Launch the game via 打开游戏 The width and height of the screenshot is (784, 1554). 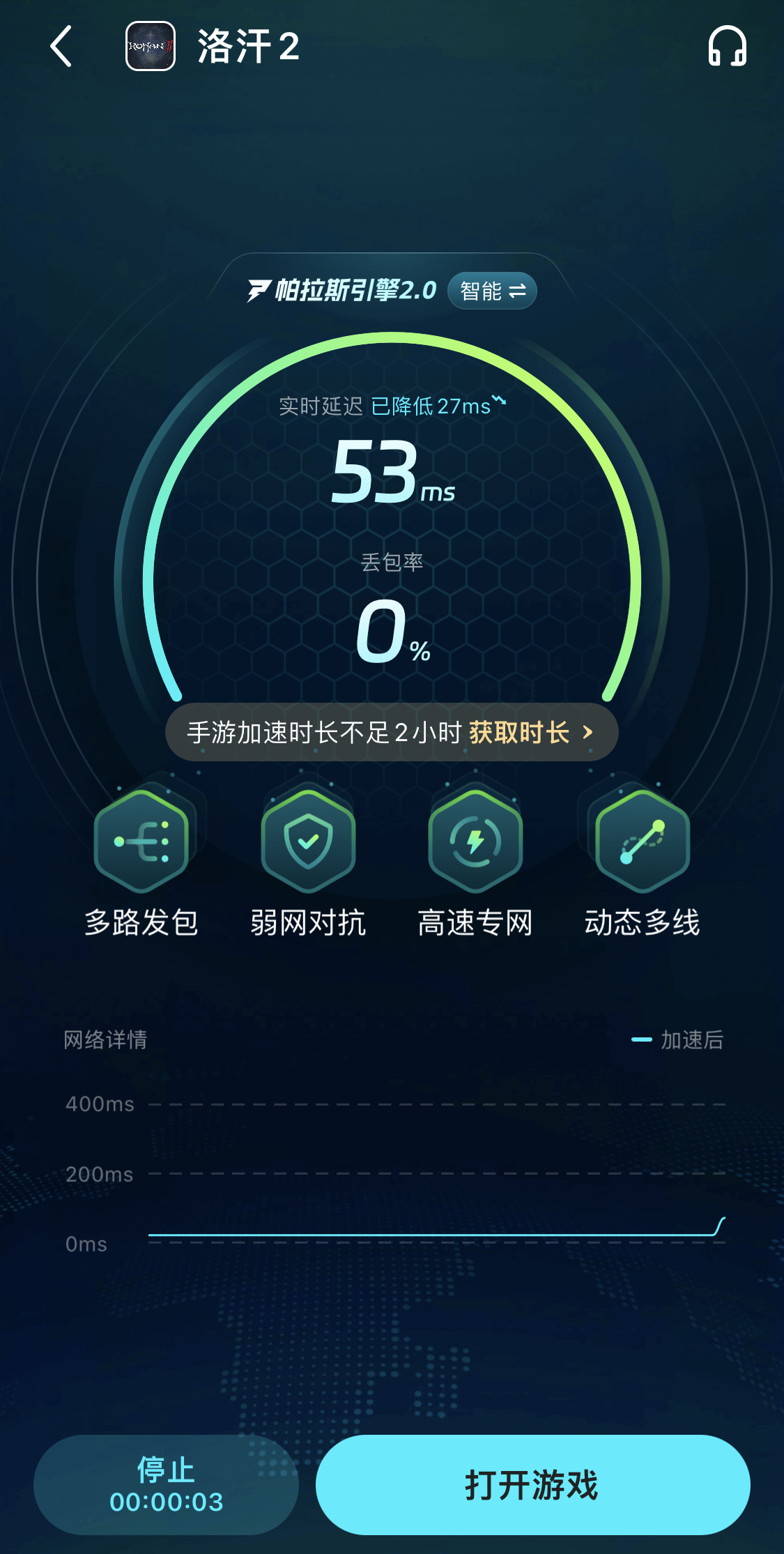click(532, 1484)
